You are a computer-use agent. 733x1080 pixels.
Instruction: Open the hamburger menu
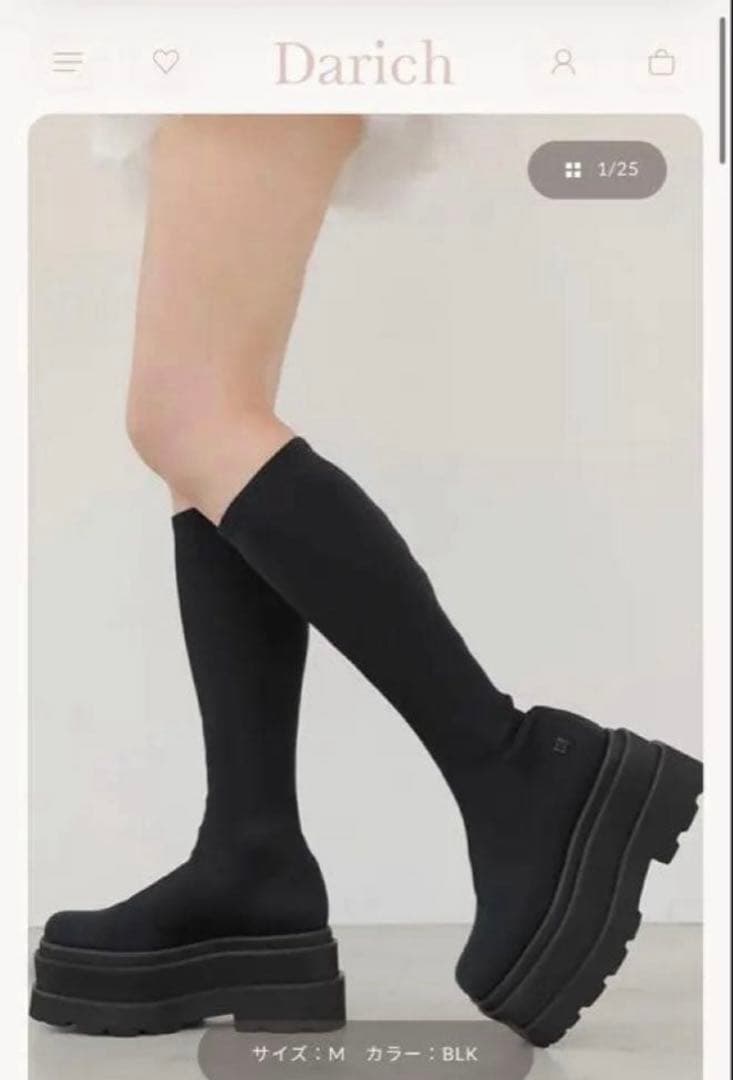(68, 62)
